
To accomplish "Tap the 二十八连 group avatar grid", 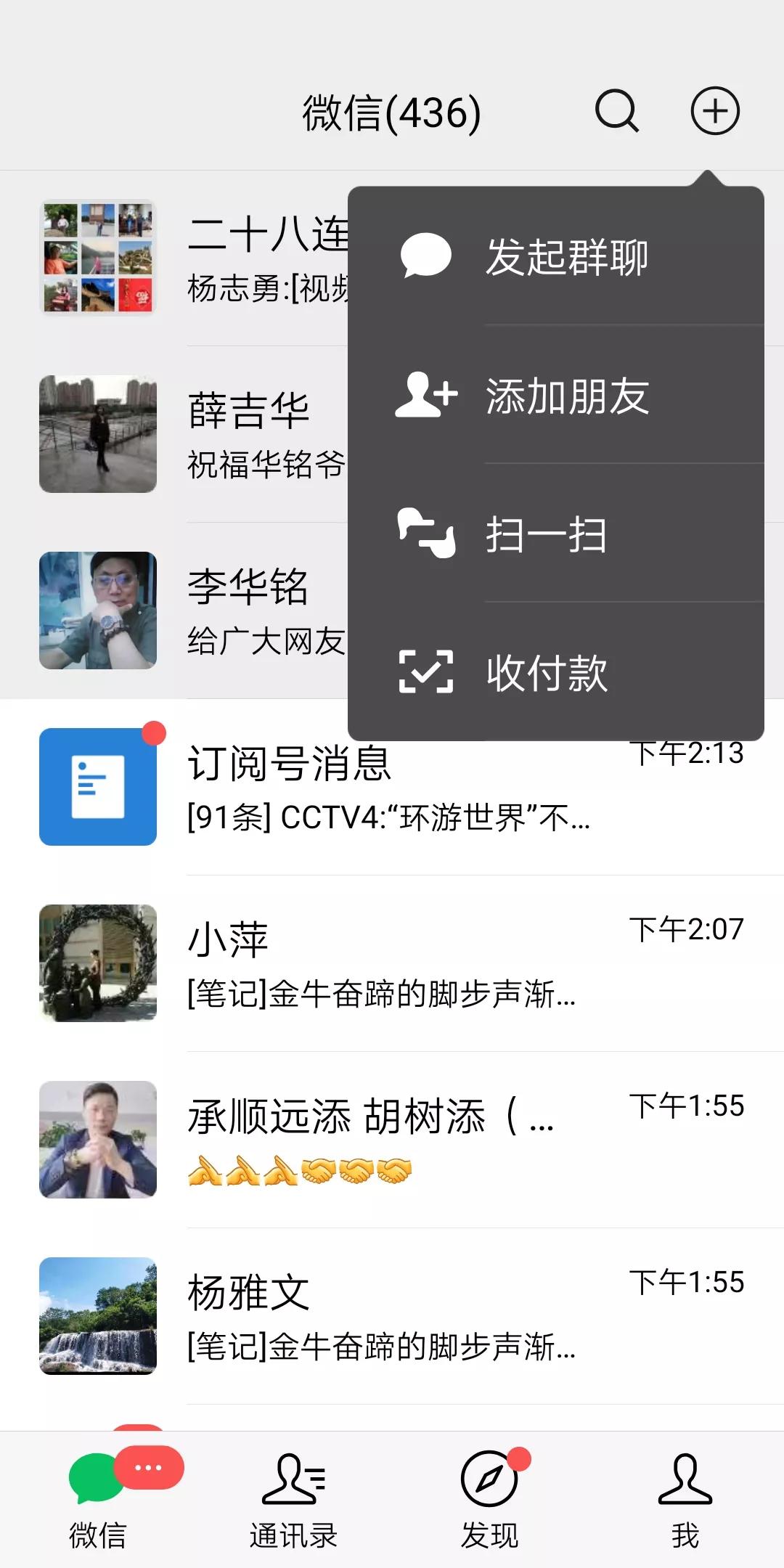I will [99, 258].
